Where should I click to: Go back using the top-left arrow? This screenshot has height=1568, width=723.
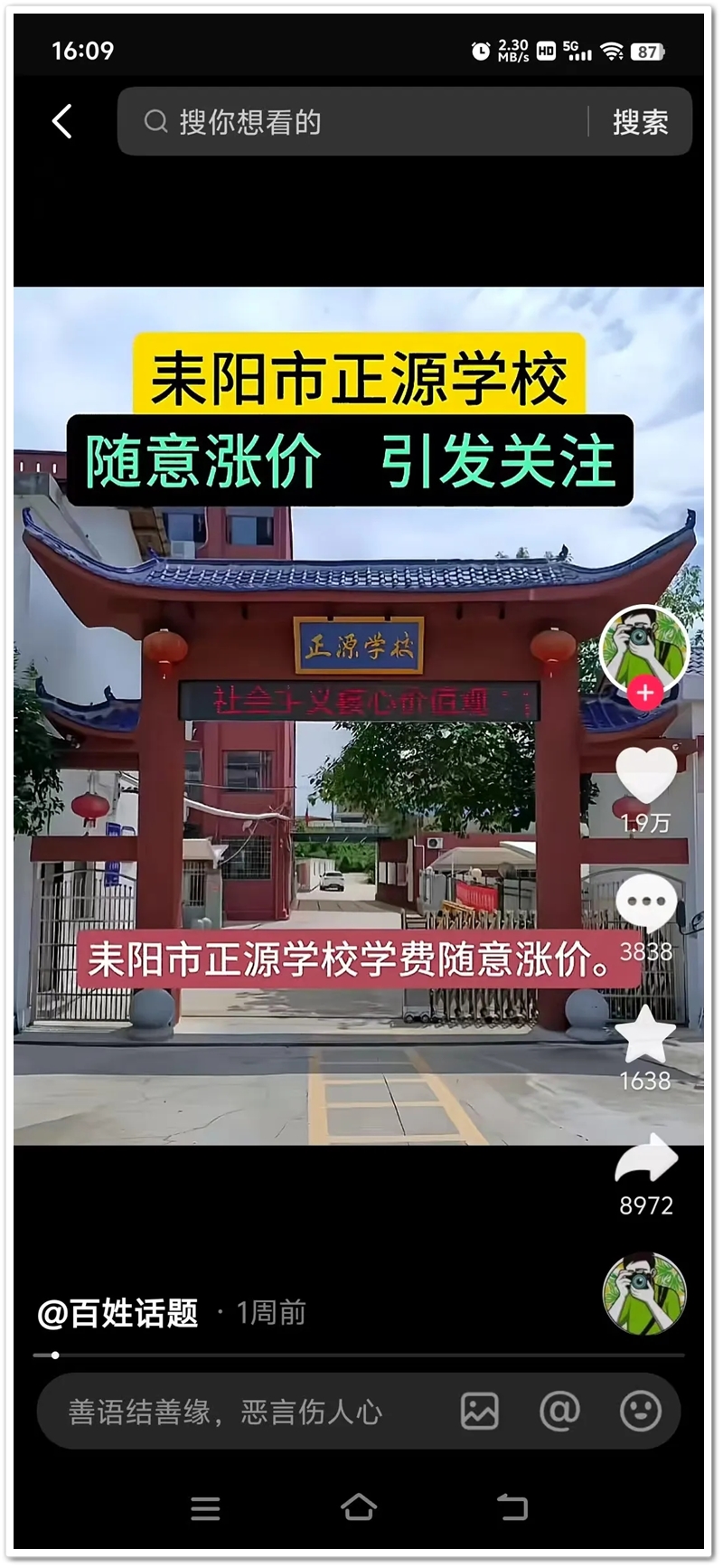pyautogui.click(x=61, y=121)
